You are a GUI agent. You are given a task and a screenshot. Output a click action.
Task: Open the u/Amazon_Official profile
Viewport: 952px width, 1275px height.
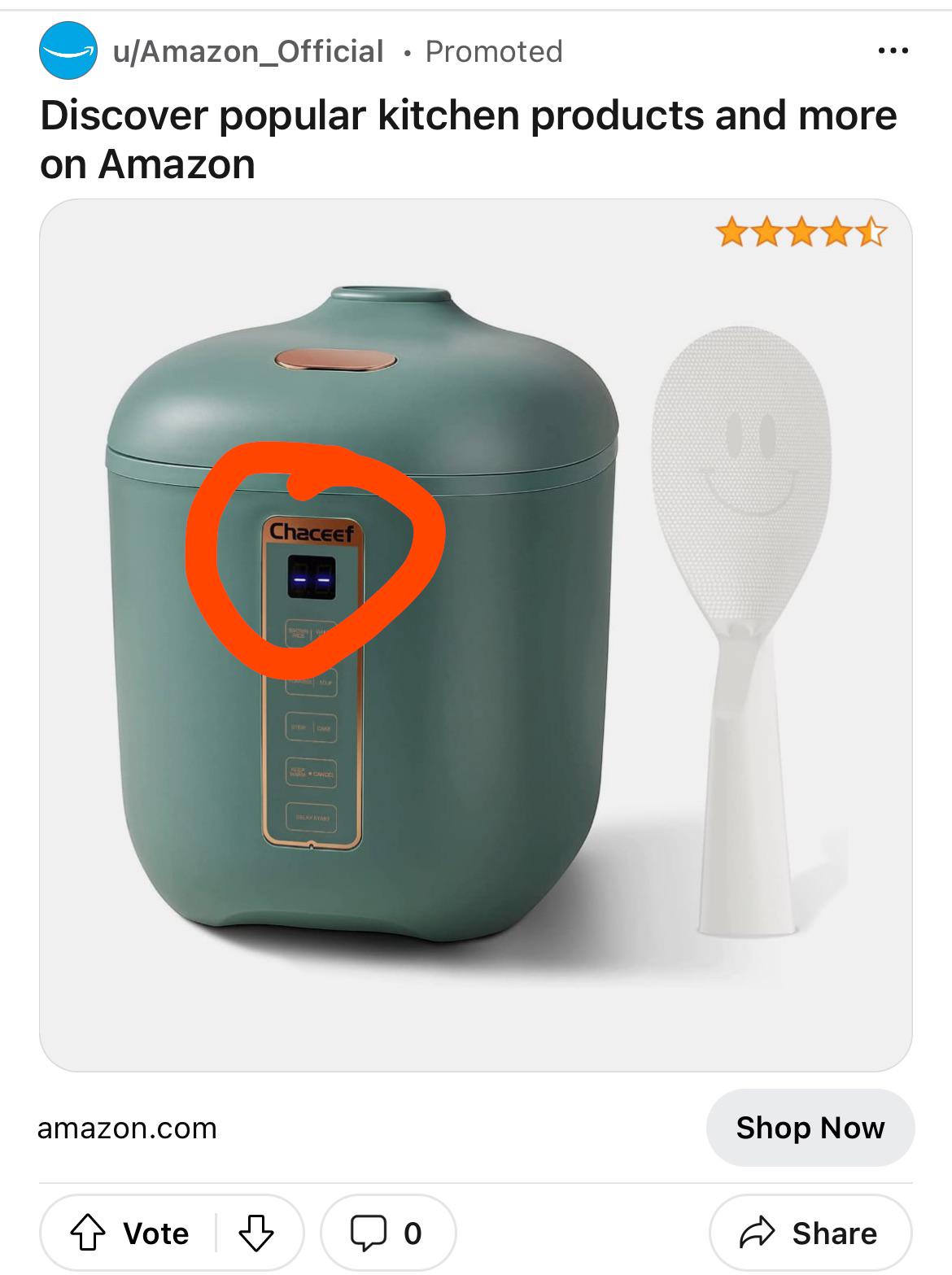pos(248,52)
